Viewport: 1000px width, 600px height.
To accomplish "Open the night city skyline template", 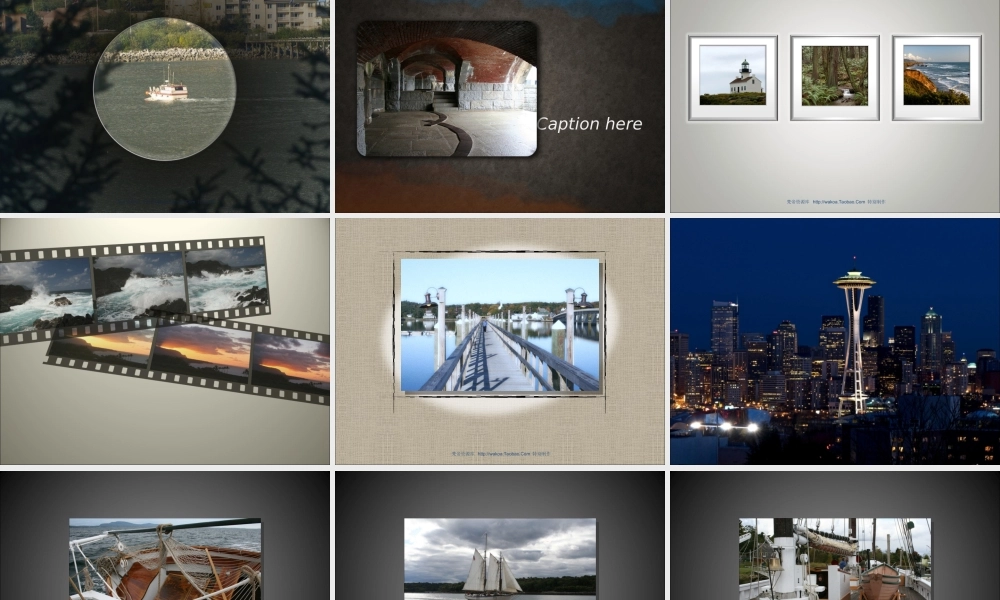I will 834,340.
